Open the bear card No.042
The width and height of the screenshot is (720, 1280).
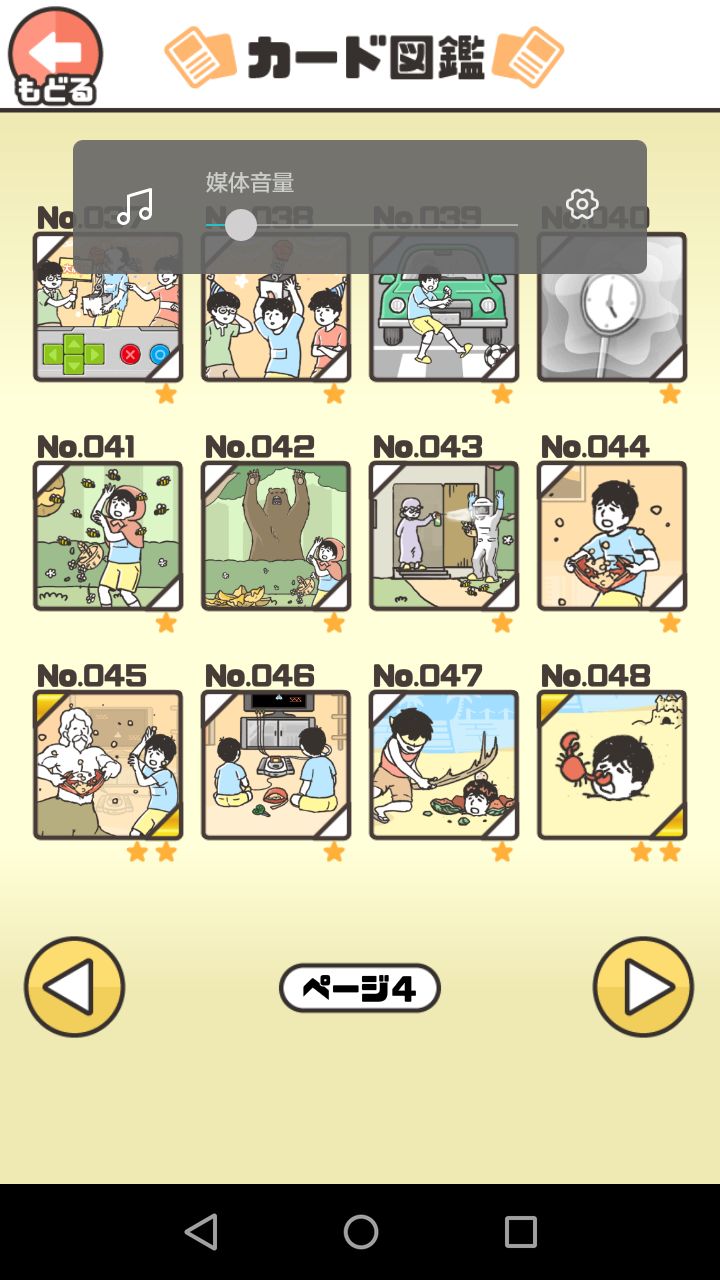275,536
